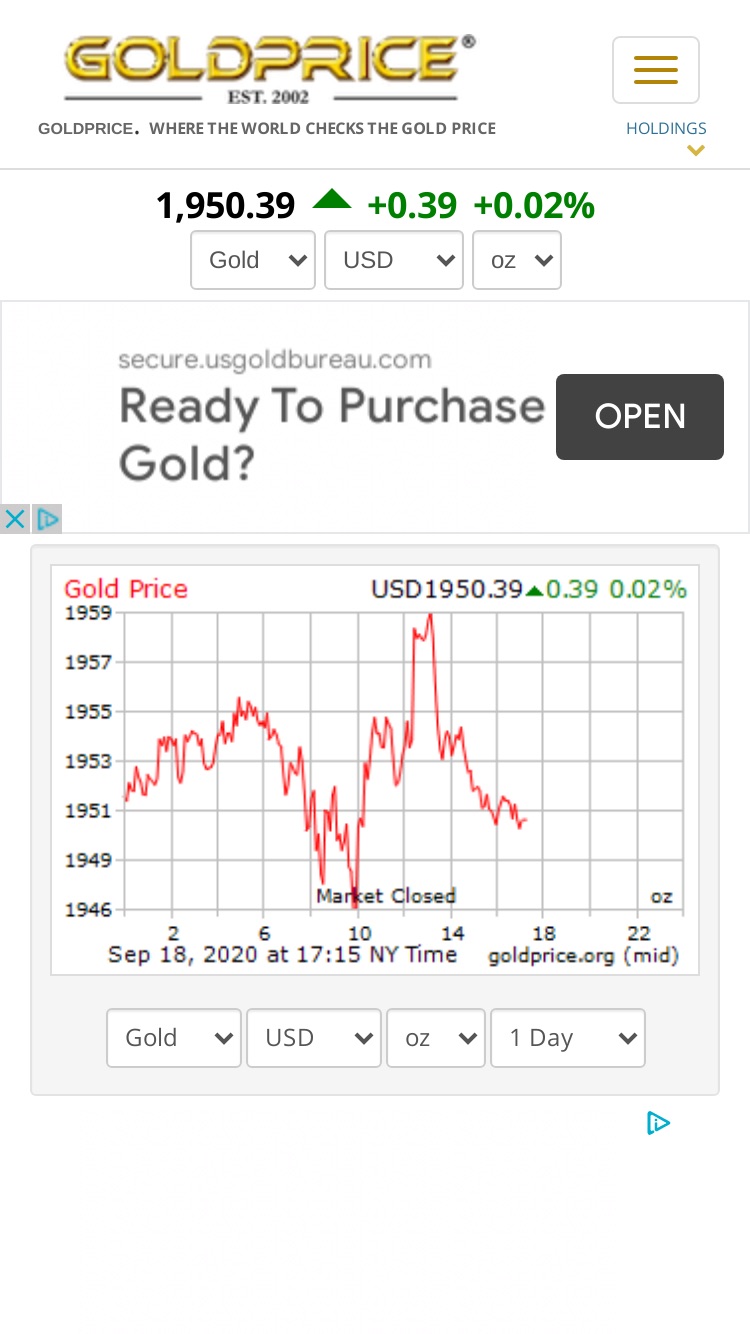Change chart weight unit oz under the chart
The height and width of the screenshot is (1334, 750).
436,1038
